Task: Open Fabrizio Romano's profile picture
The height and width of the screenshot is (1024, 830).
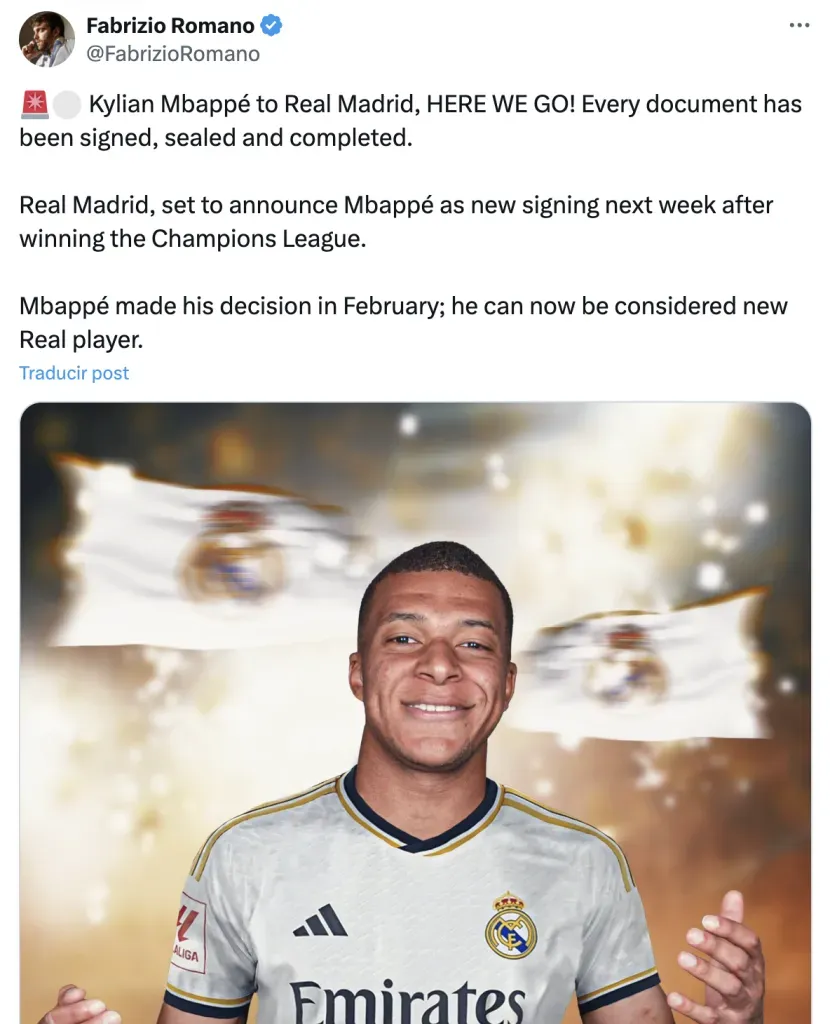Action: point(47,39)
